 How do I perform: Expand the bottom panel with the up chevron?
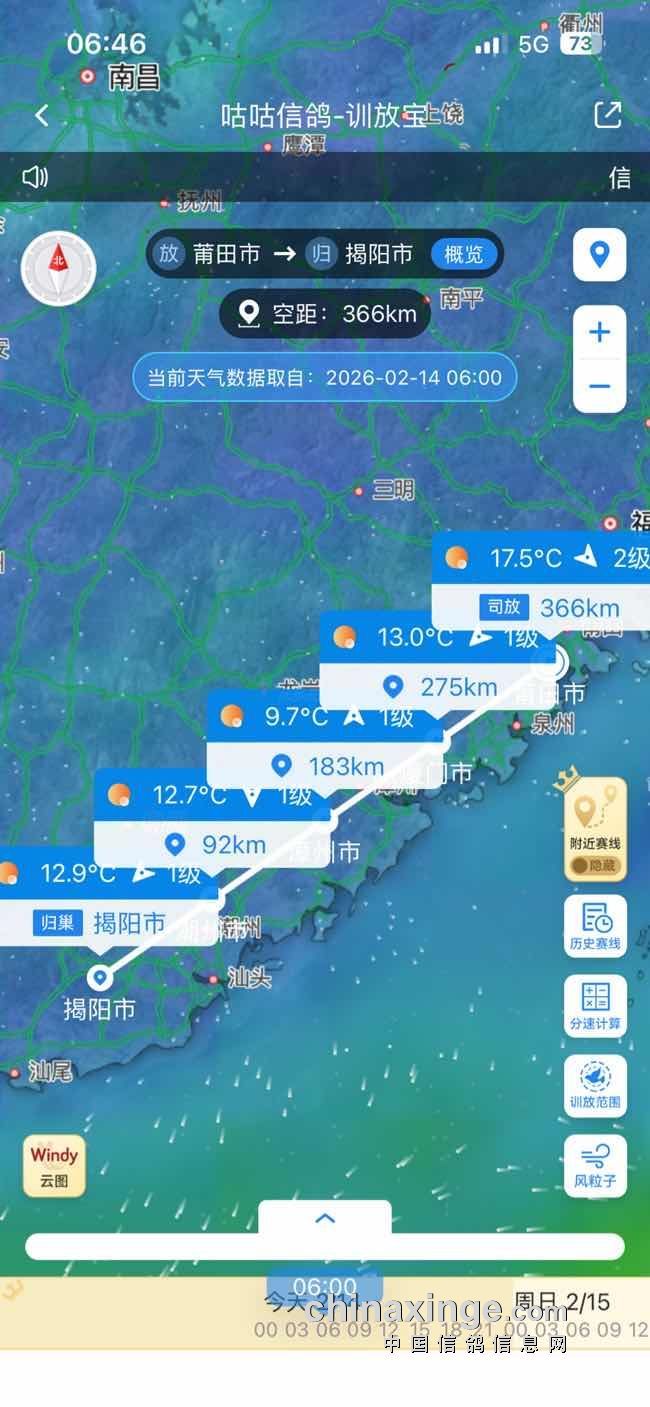[325, 1218]
